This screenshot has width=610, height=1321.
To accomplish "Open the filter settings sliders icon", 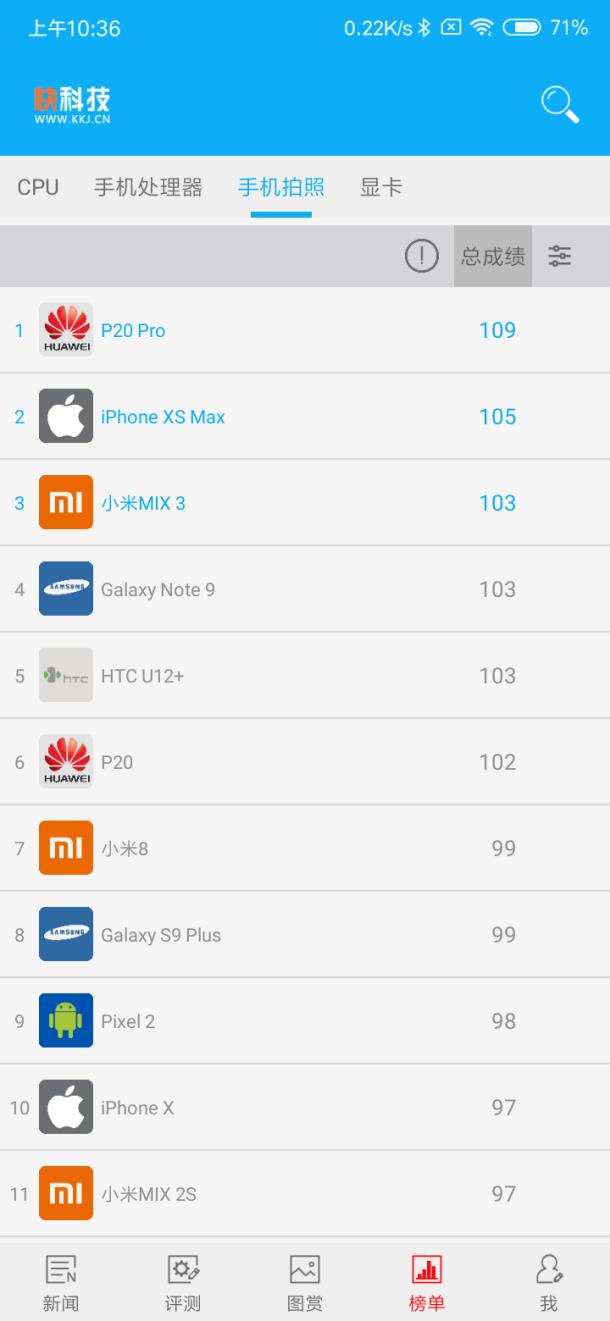I will click(x=560, y=256).
